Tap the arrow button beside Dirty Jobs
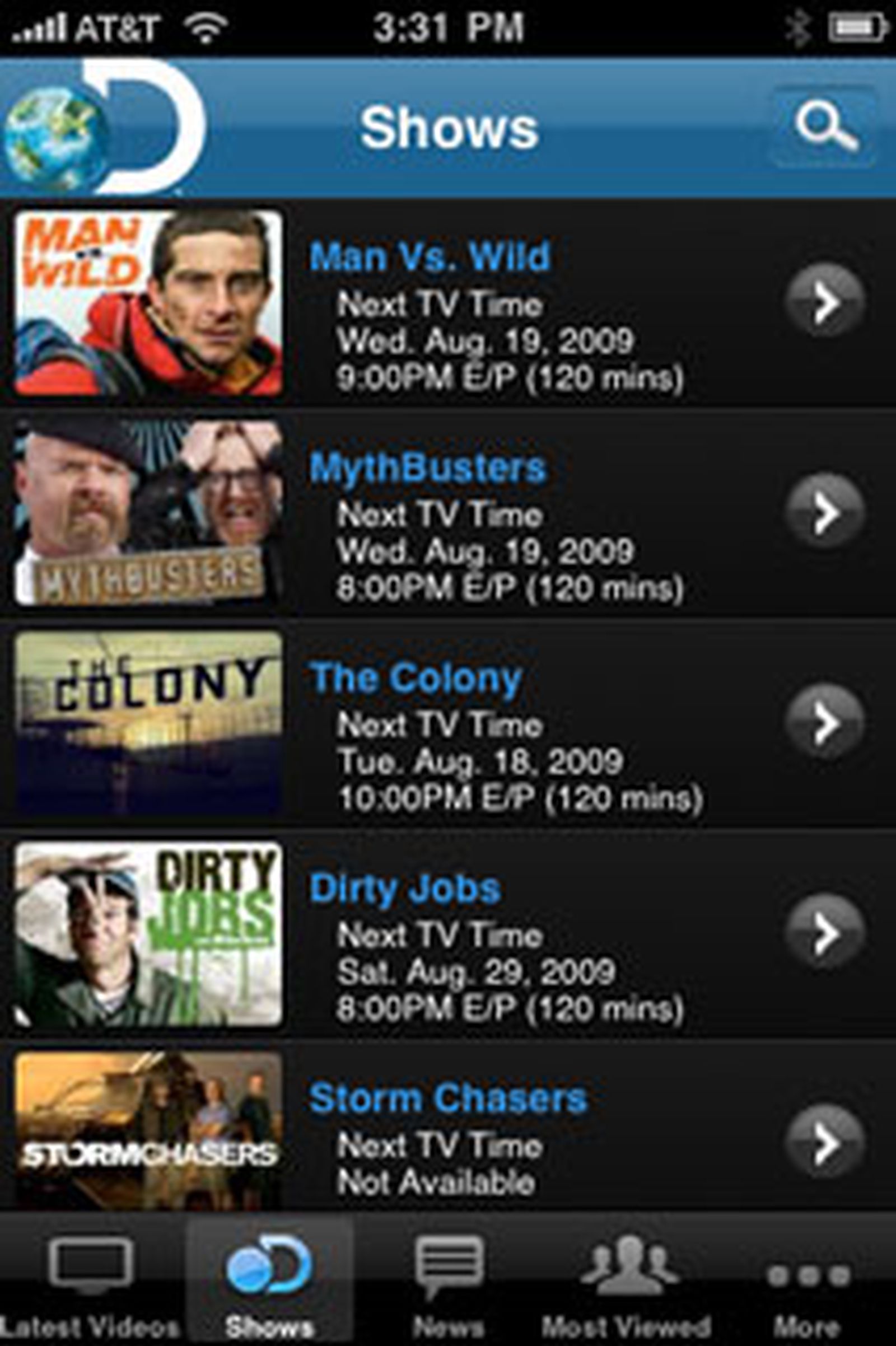Viewport: 896px width, 1346px height. [824, 932]
